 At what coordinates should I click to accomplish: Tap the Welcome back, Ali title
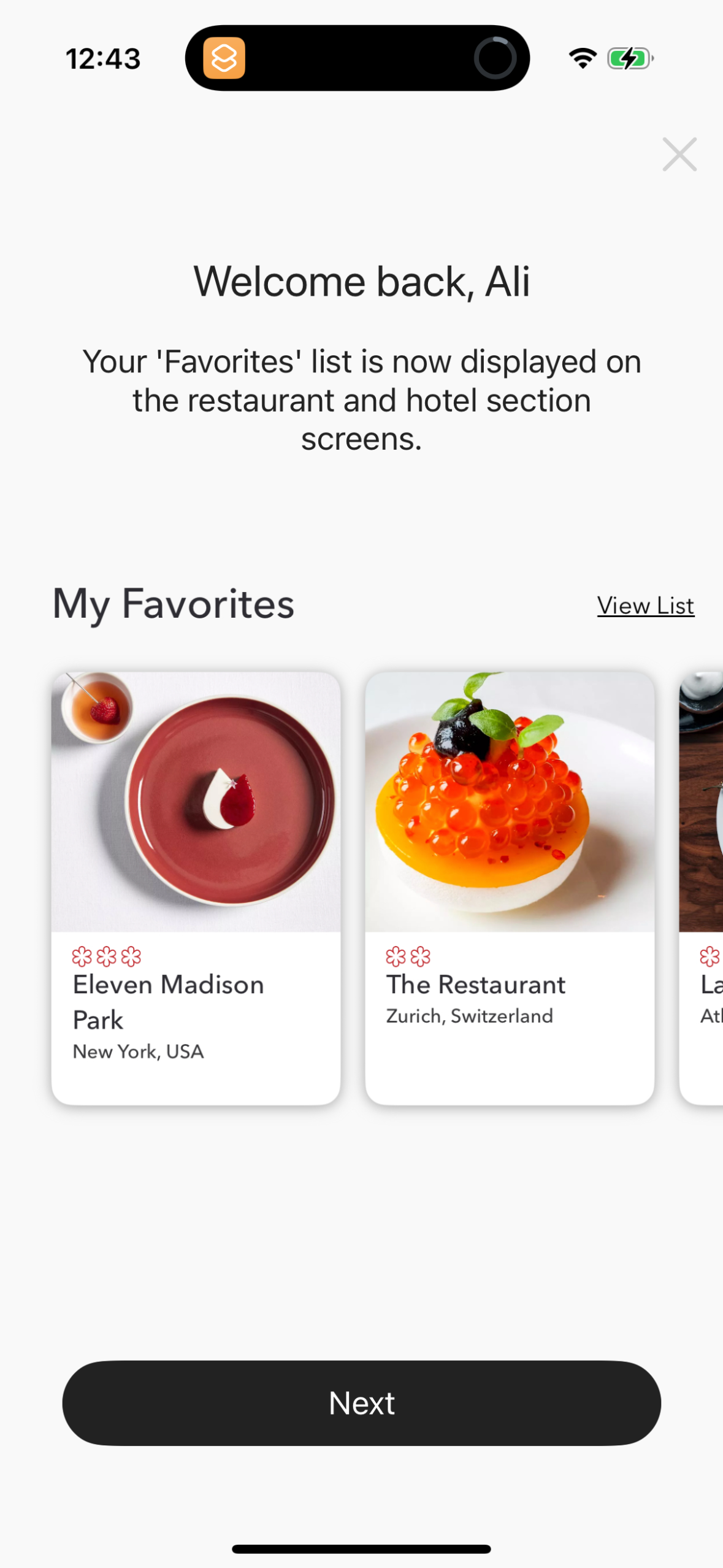(x=361, y=281)
